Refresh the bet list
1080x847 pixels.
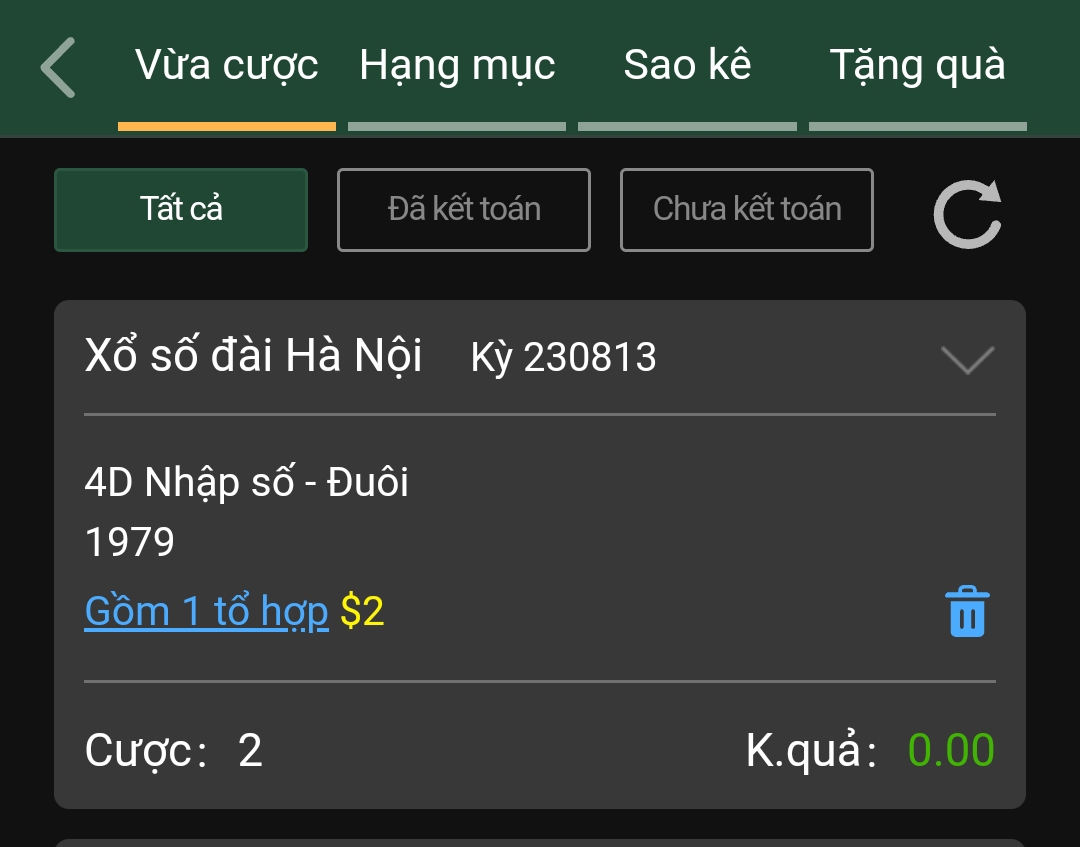pyautogui.click(x=967, y=213)
